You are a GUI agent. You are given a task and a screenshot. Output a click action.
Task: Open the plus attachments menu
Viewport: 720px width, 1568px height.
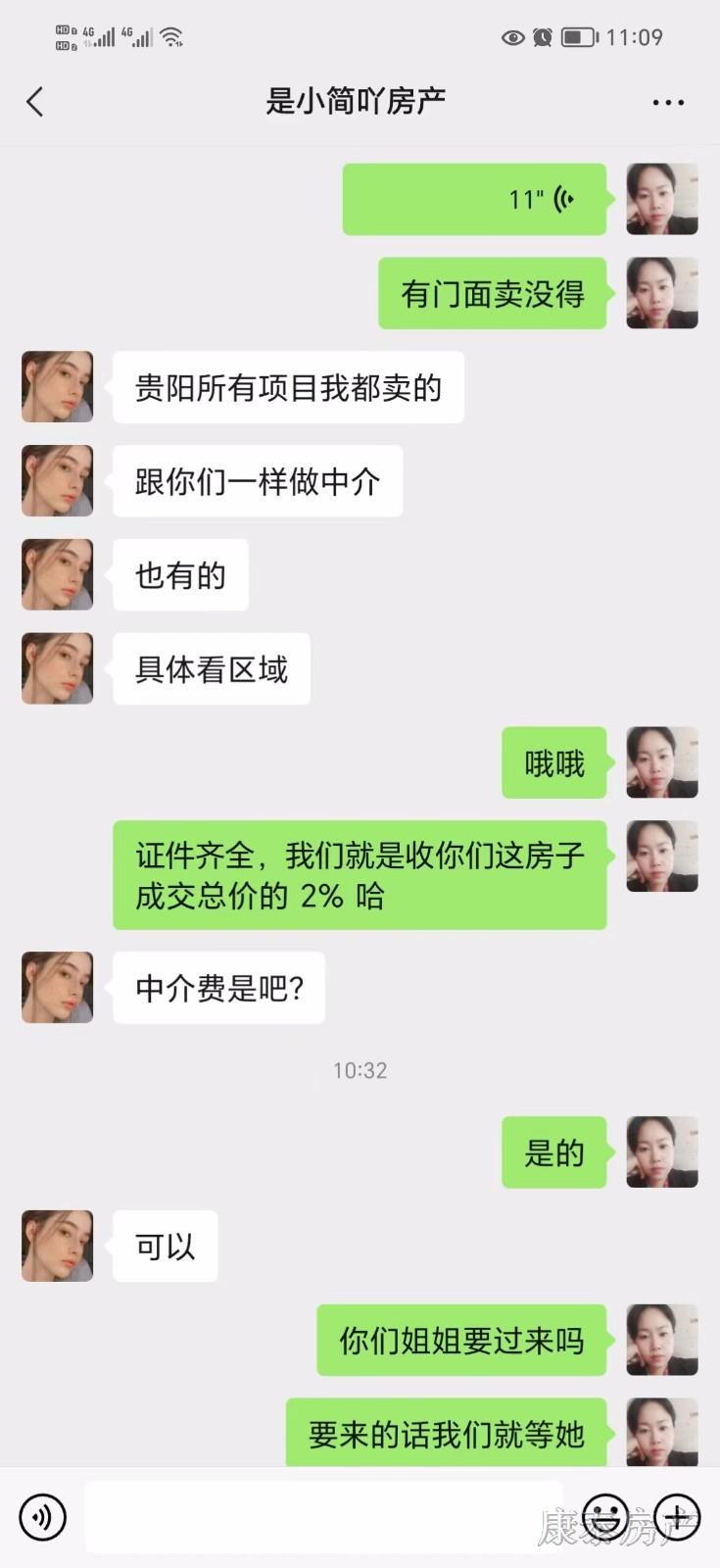click(676, 1517)
